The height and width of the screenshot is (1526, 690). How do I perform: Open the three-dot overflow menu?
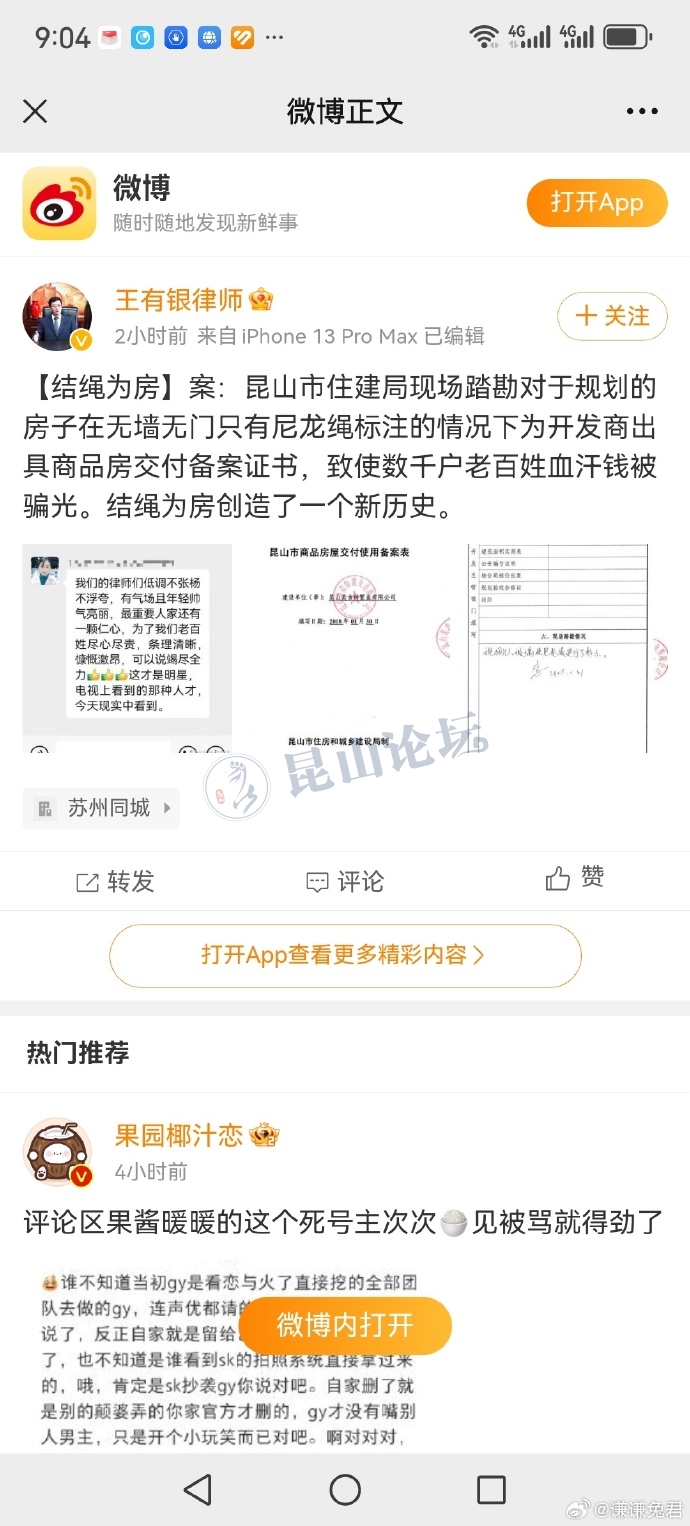(642, 111)
